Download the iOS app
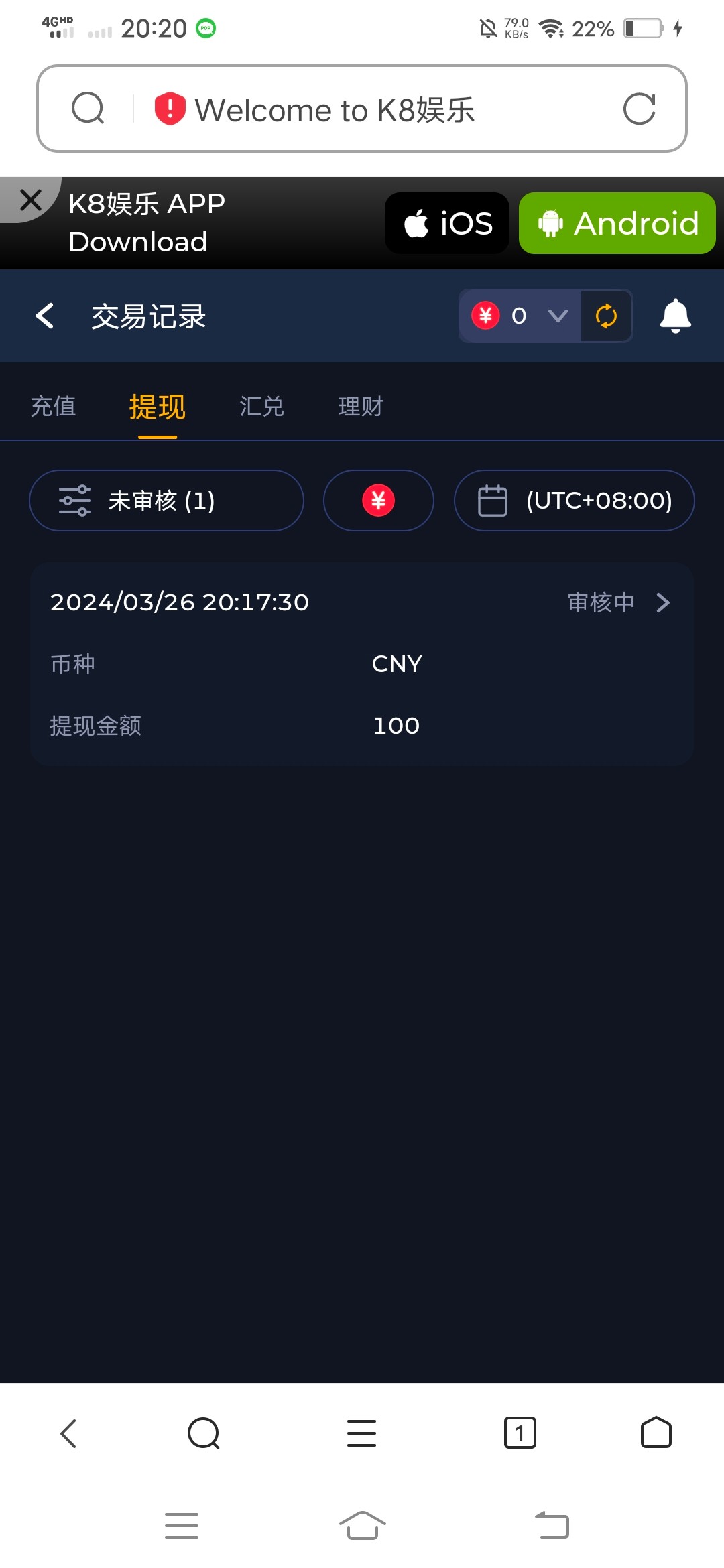724x1568 pixels. [x=447, y=223]
